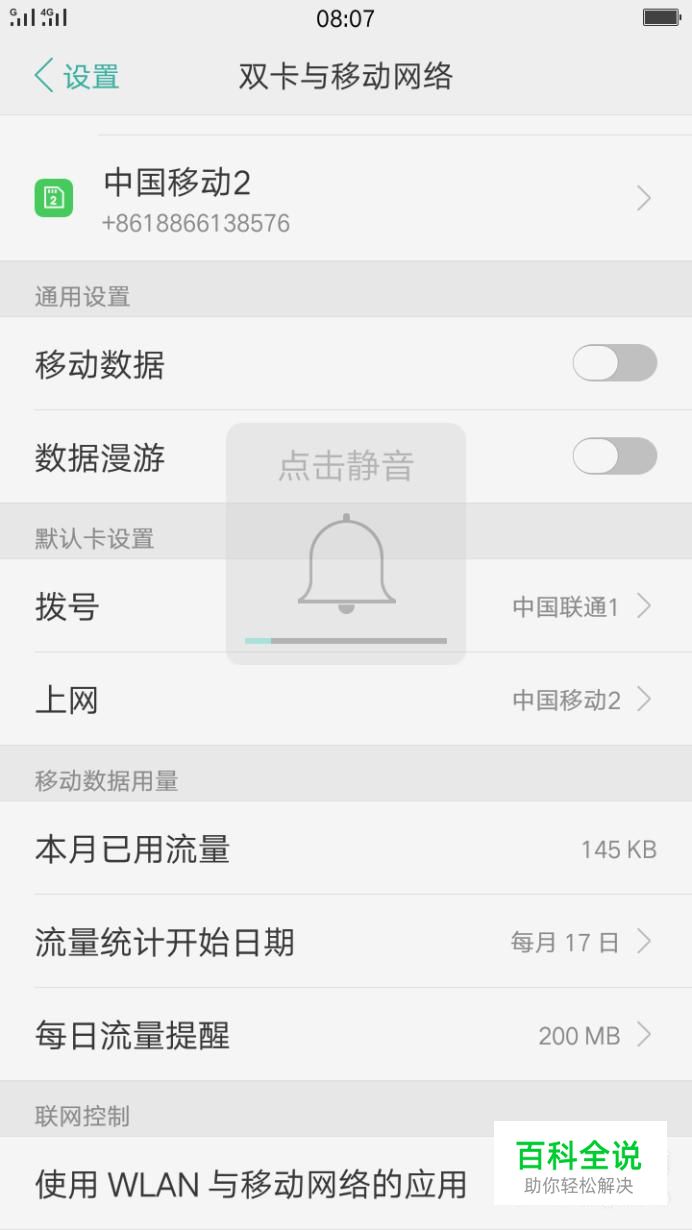Tap the bell to mute the ringer
The image size is (692, 1230).
(346, 564)
